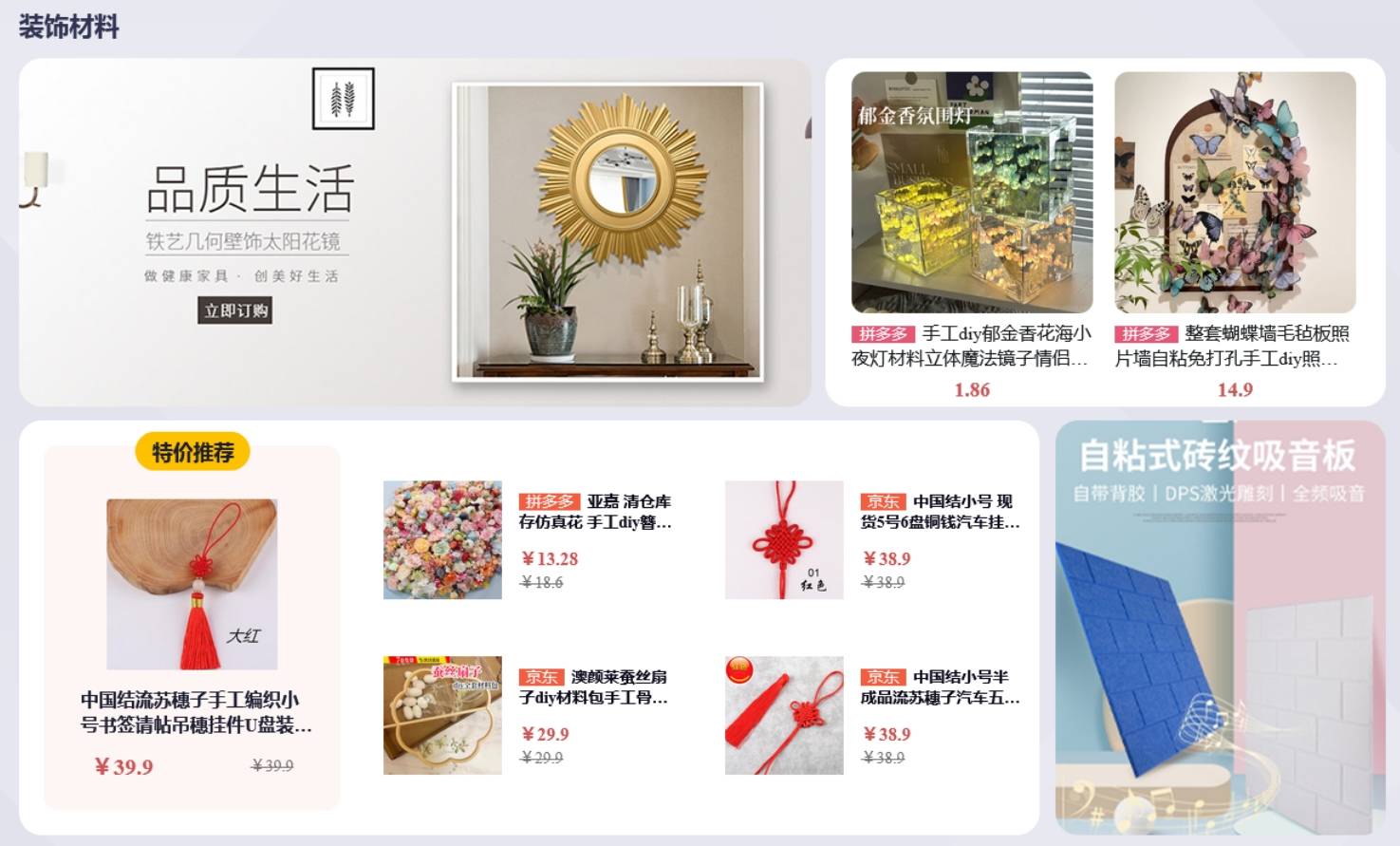Open the 自粘式砖纹吸音板 banner
The image size is (1400, 846).
click(x=1219, y=627)
